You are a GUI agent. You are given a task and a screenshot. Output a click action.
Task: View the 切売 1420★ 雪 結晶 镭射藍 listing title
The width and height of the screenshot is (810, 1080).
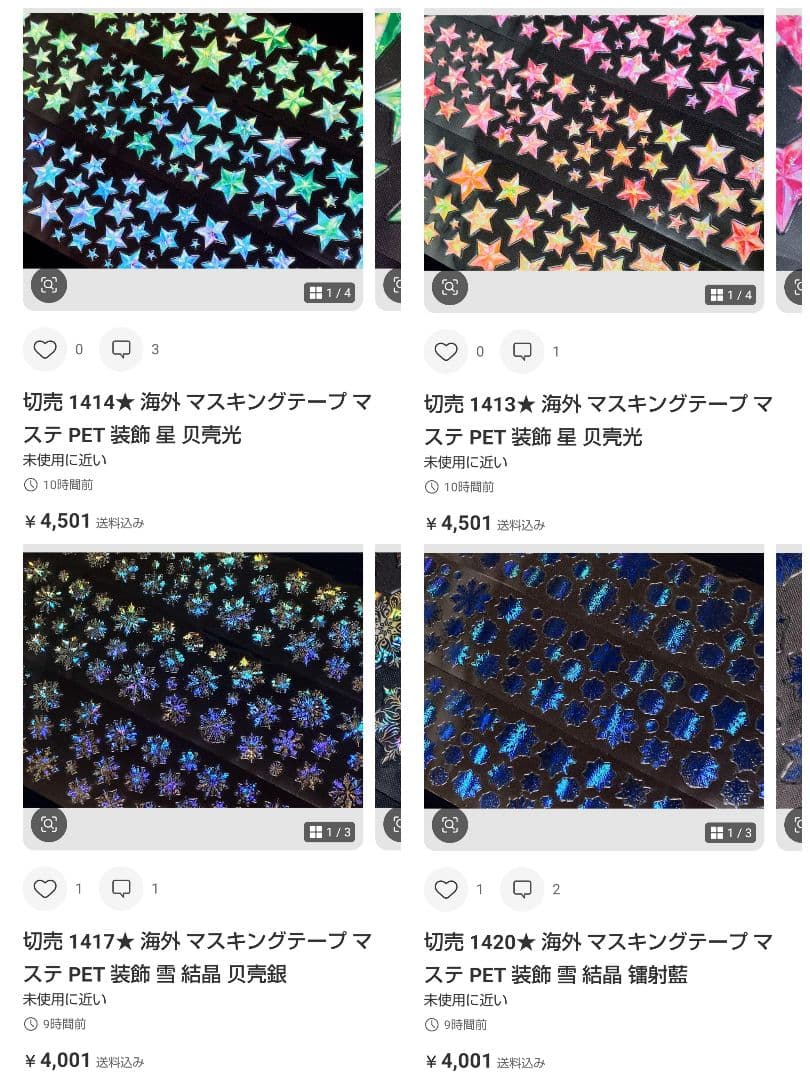597,957
